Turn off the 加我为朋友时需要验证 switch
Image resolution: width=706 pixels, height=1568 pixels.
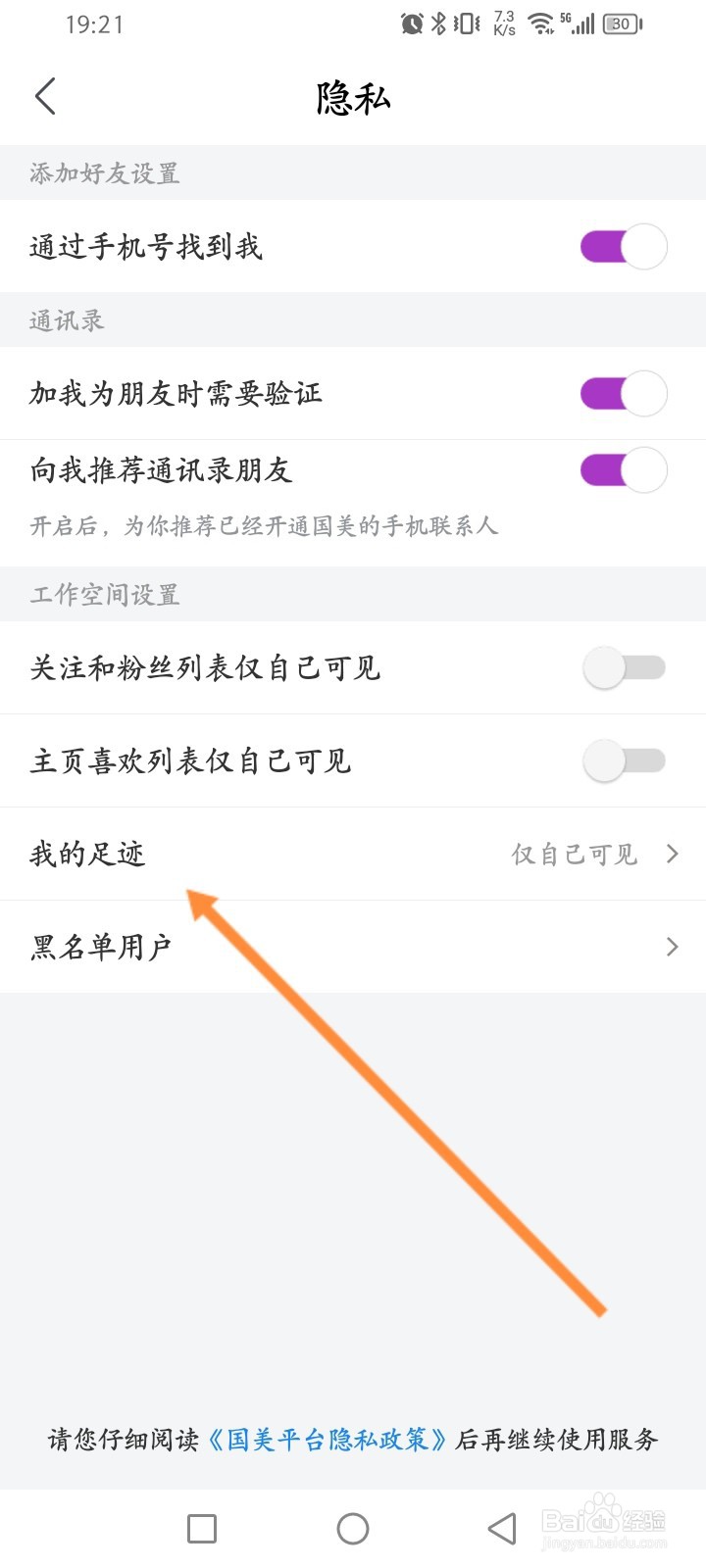(x=624, y=393)
